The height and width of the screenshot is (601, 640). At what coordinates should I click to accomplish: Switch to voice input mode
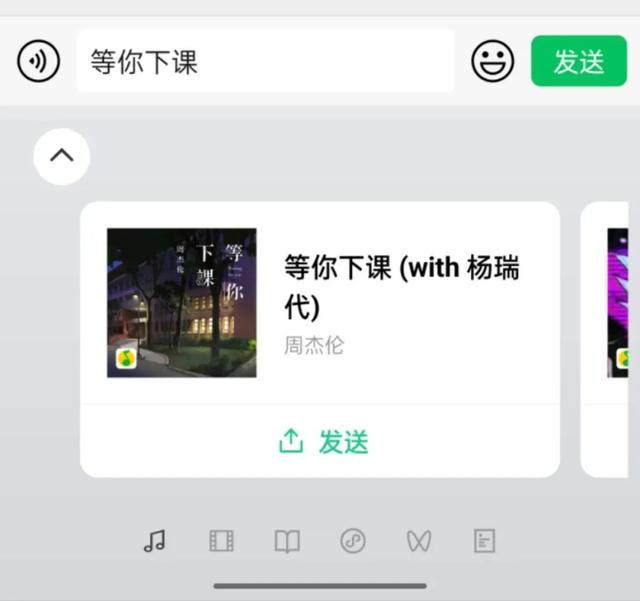[38, 62]
